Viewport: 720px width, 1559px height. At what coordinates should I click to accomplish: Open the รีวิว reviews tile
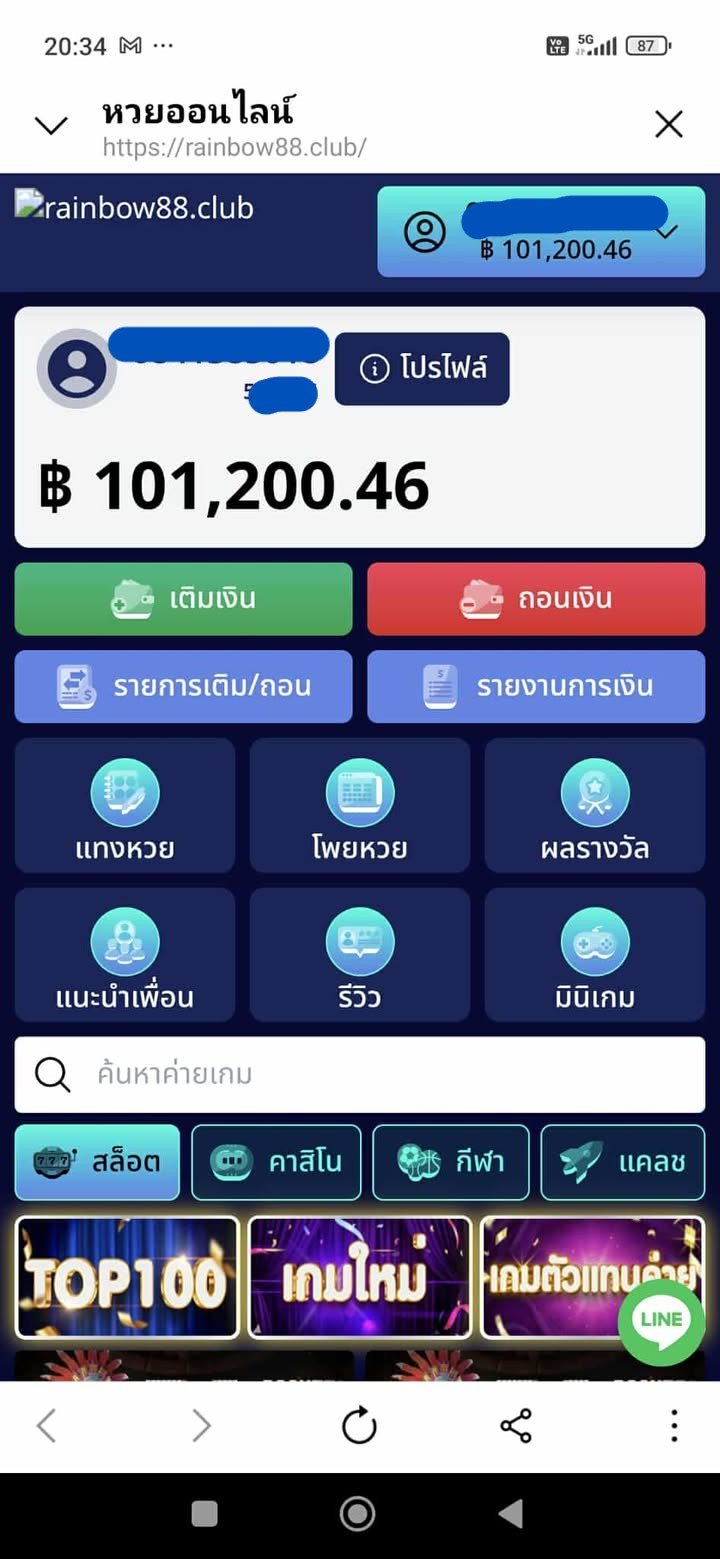click(360, 955)
